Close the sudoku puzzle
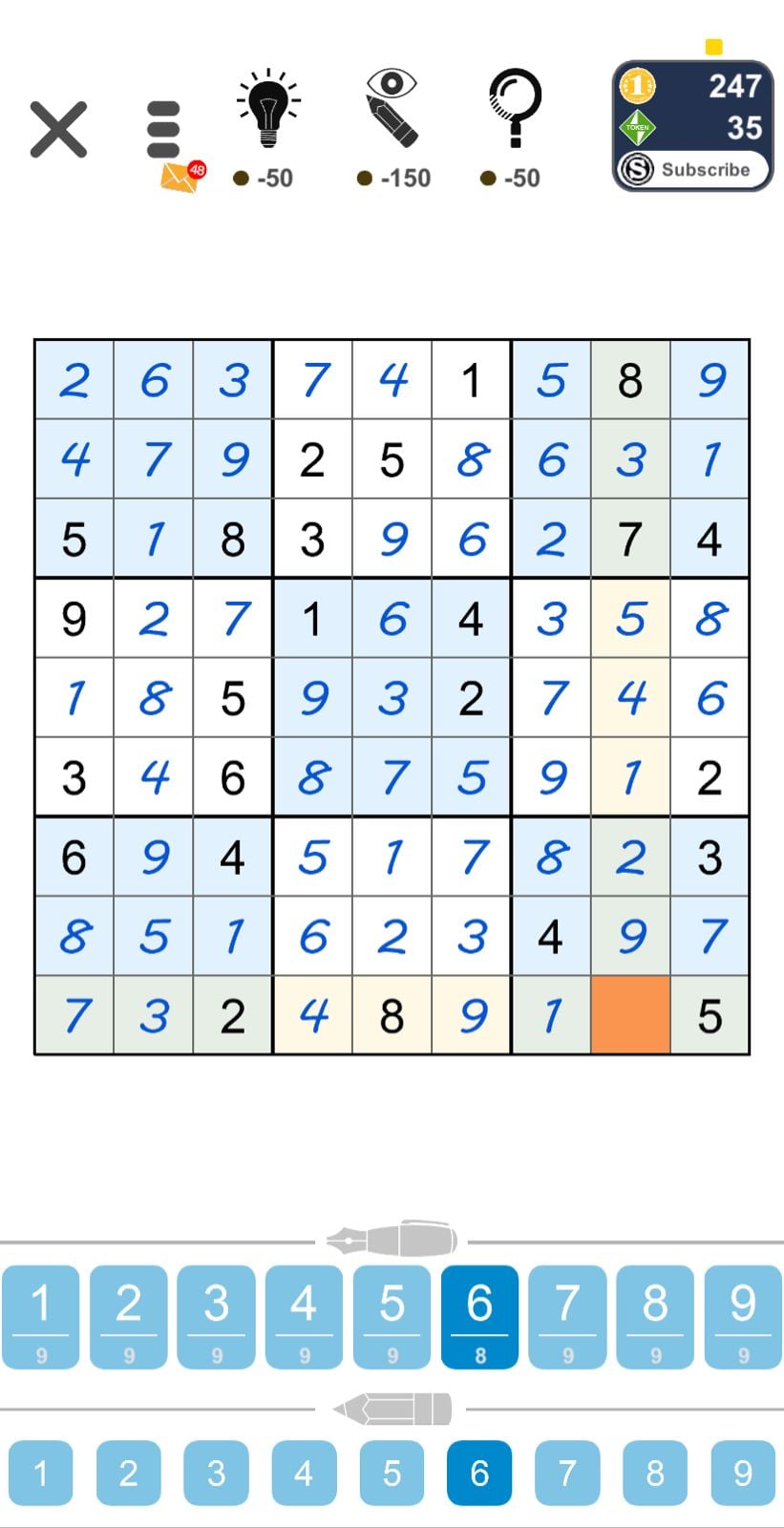This screenshot has width=784, height=1528. tap(58, 129)
